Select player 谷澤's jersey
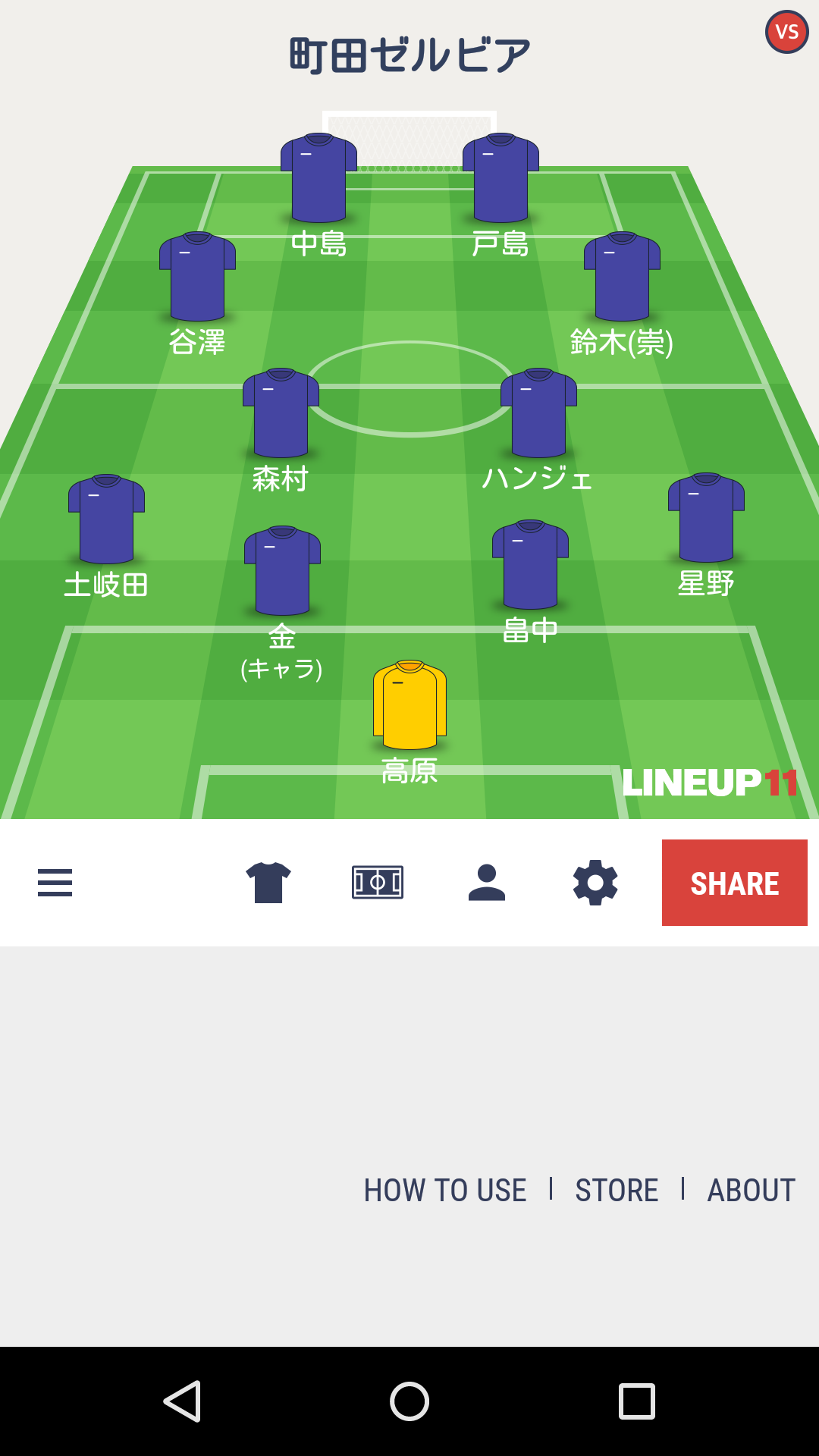819x1456 pixels. [197, 276]
